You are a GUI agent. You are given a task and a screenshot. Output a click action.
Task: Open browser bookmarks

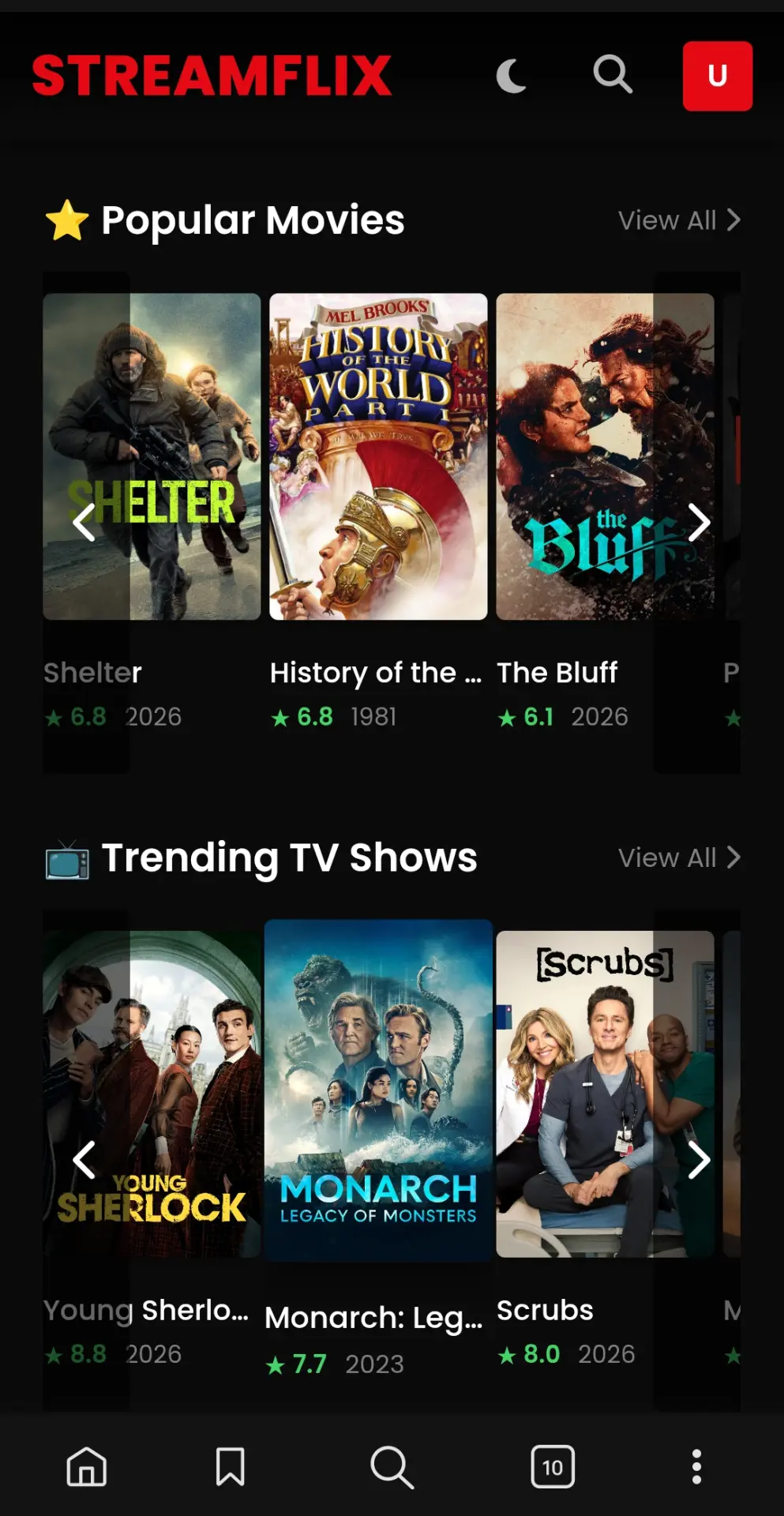click(x=231, y=1467)
